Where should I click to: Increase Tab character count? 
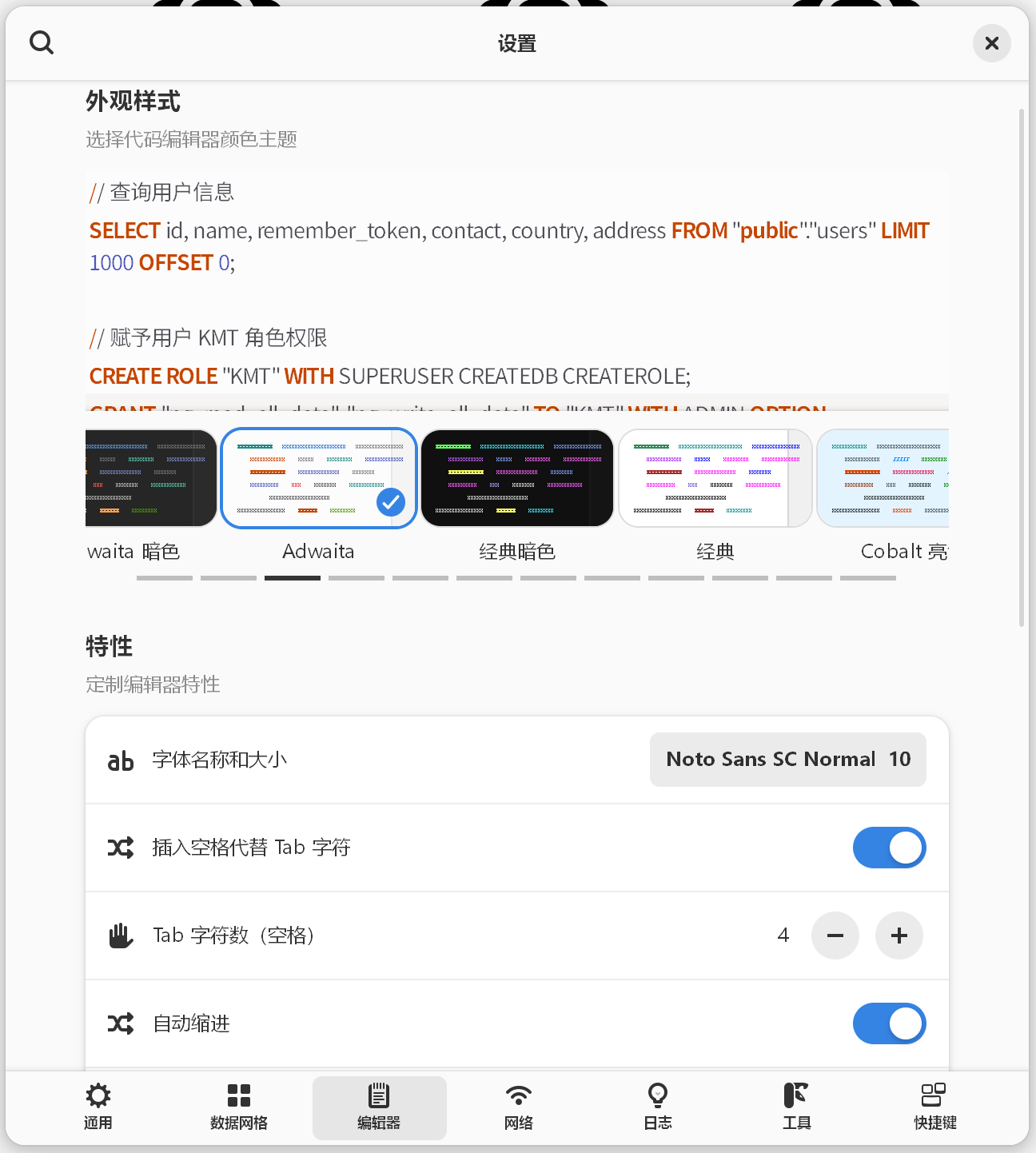point(899,936)
